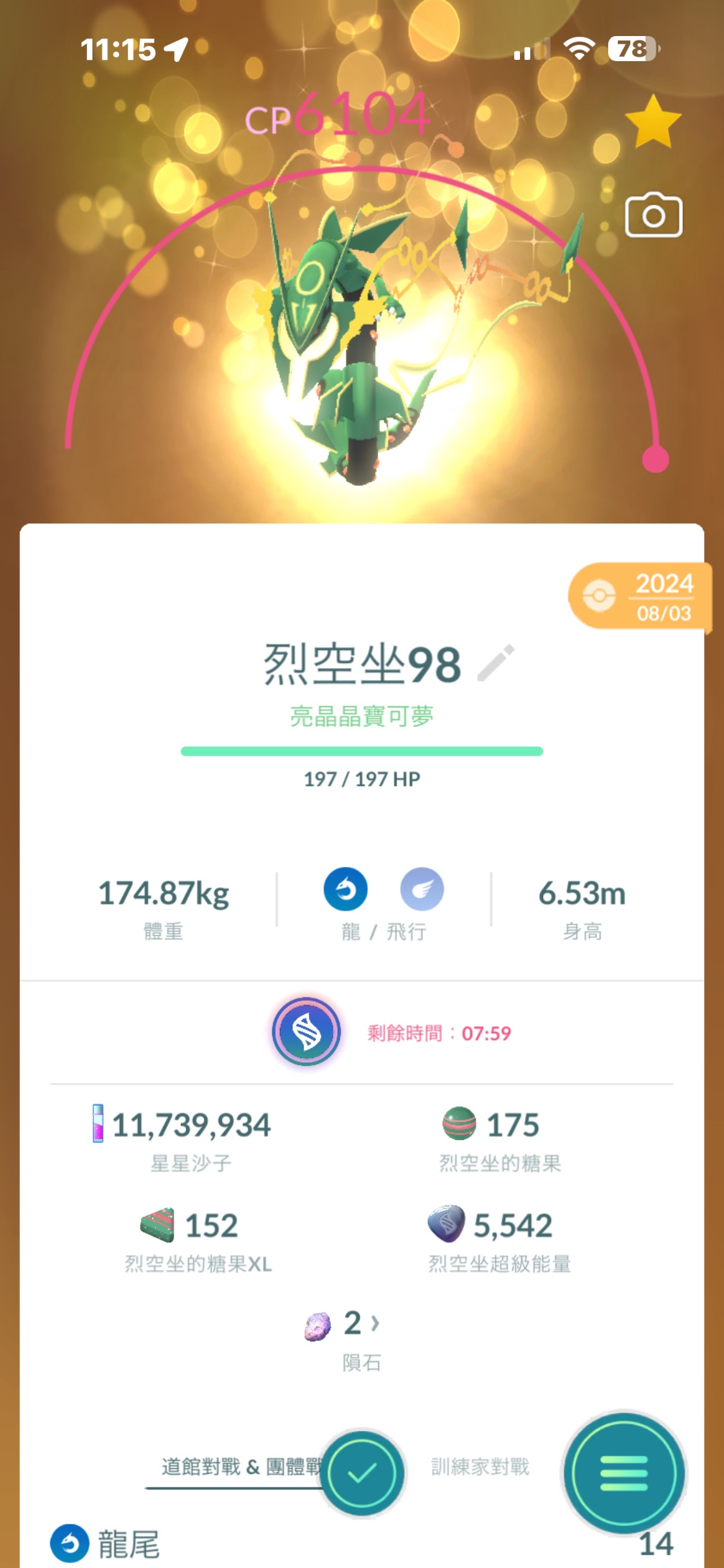Toggle the favorite star for this Pokémon
Image resolution: width=724 pixels, height=1568 pixels.
point(653,122)
